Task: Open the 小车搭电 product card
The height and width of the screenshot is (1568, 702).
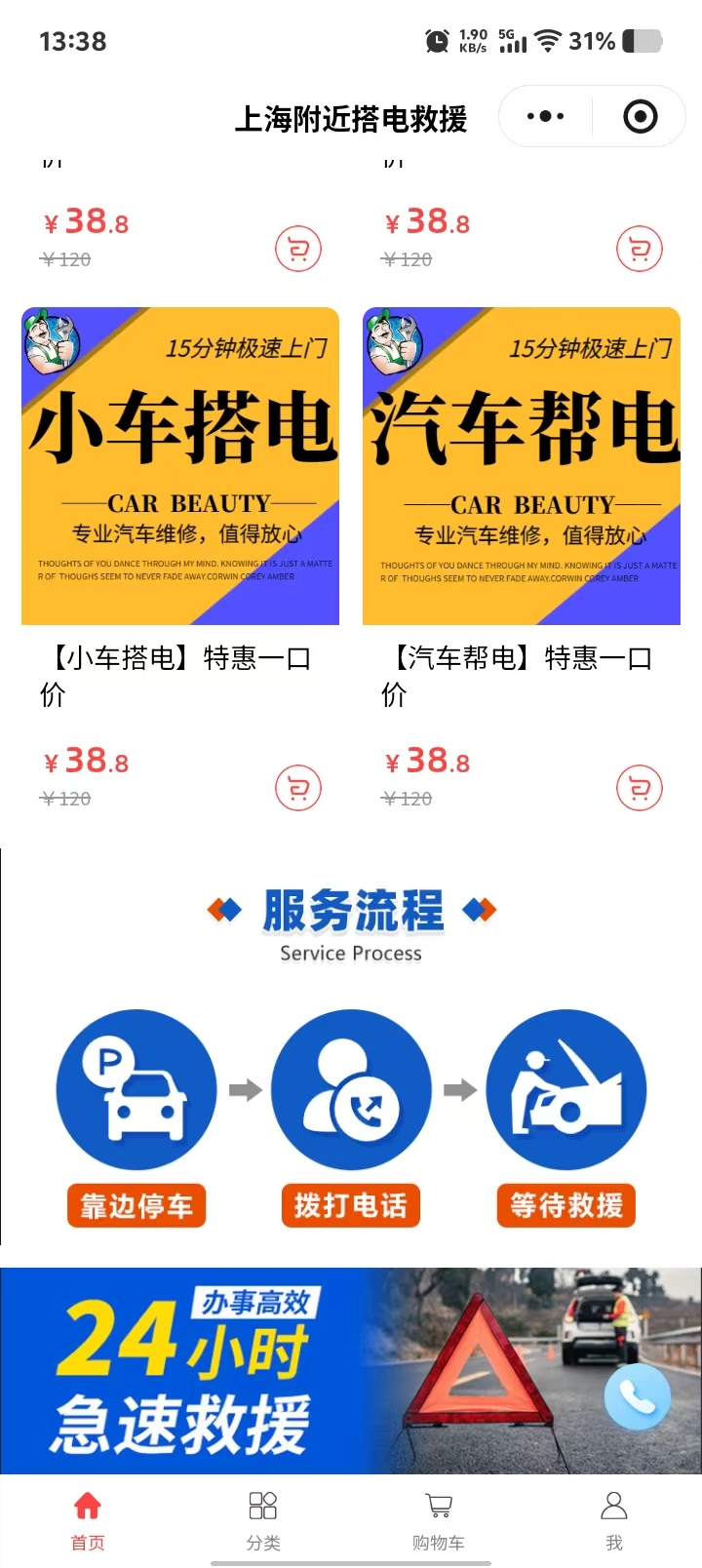Action: click(180, 466)
